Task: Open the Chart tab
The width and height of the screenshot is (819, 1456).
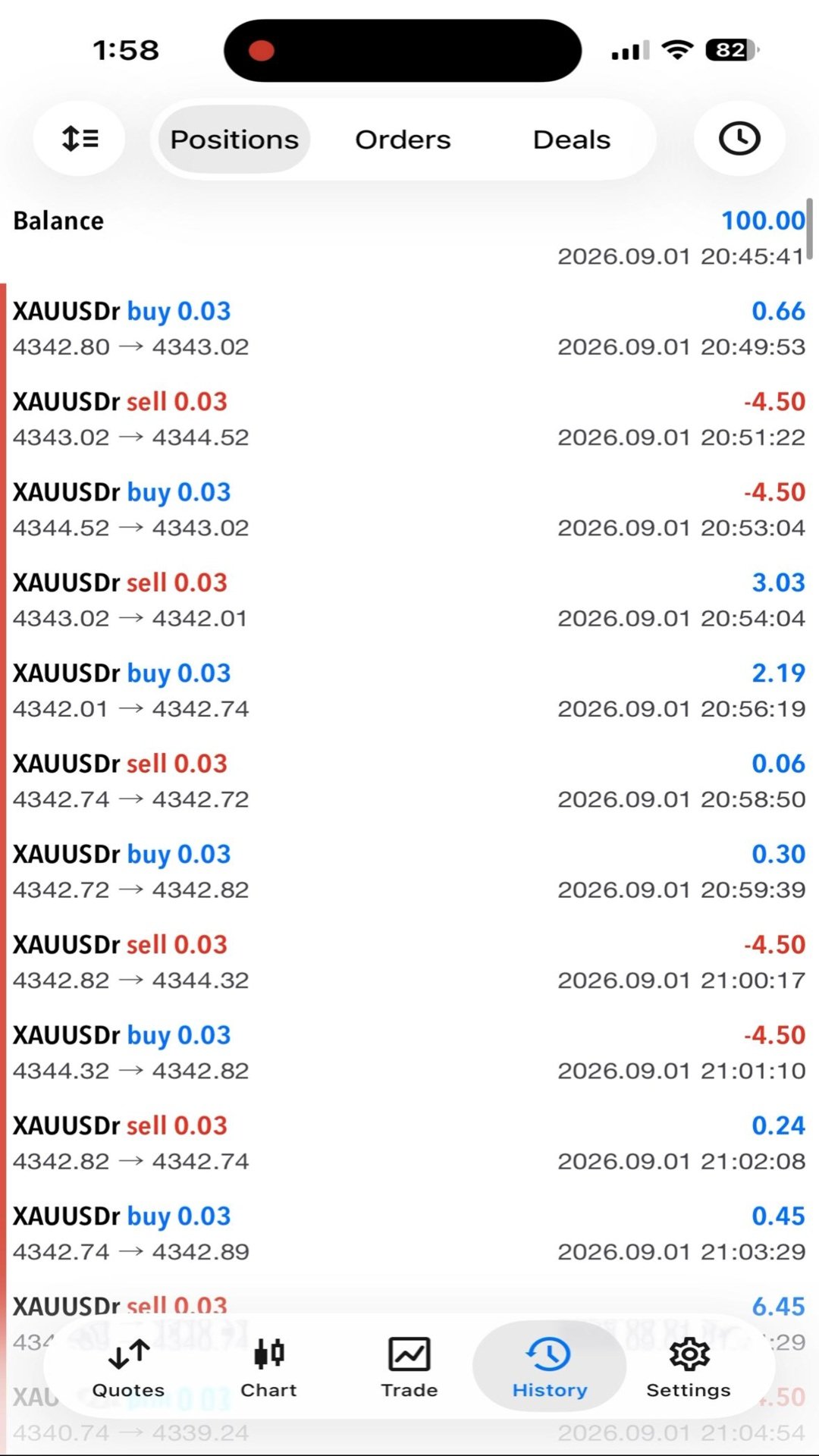Action: 268,1368
